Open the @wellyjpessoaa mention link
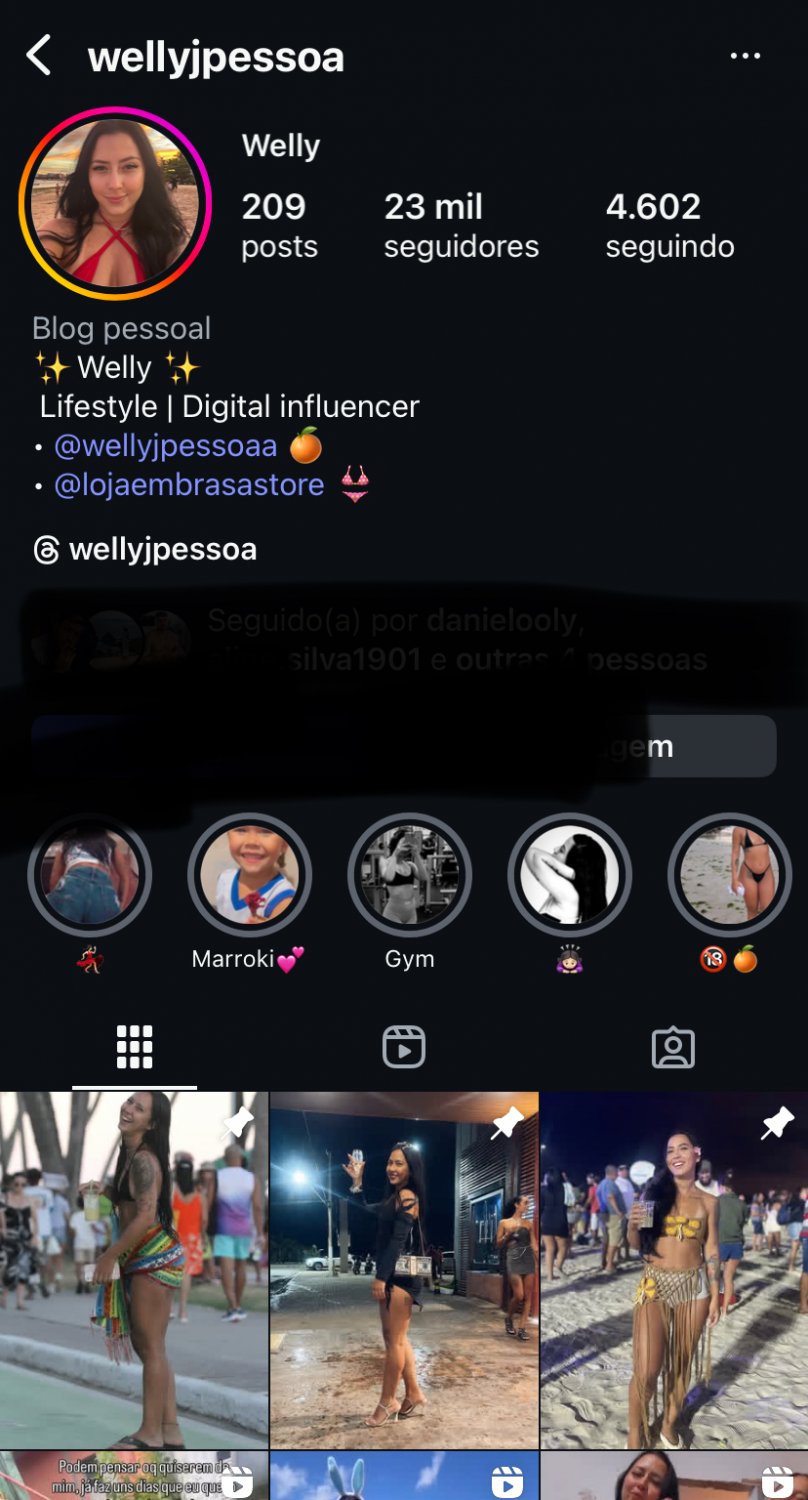Viewport: 808px width, 1500px height. coord(165,446)
